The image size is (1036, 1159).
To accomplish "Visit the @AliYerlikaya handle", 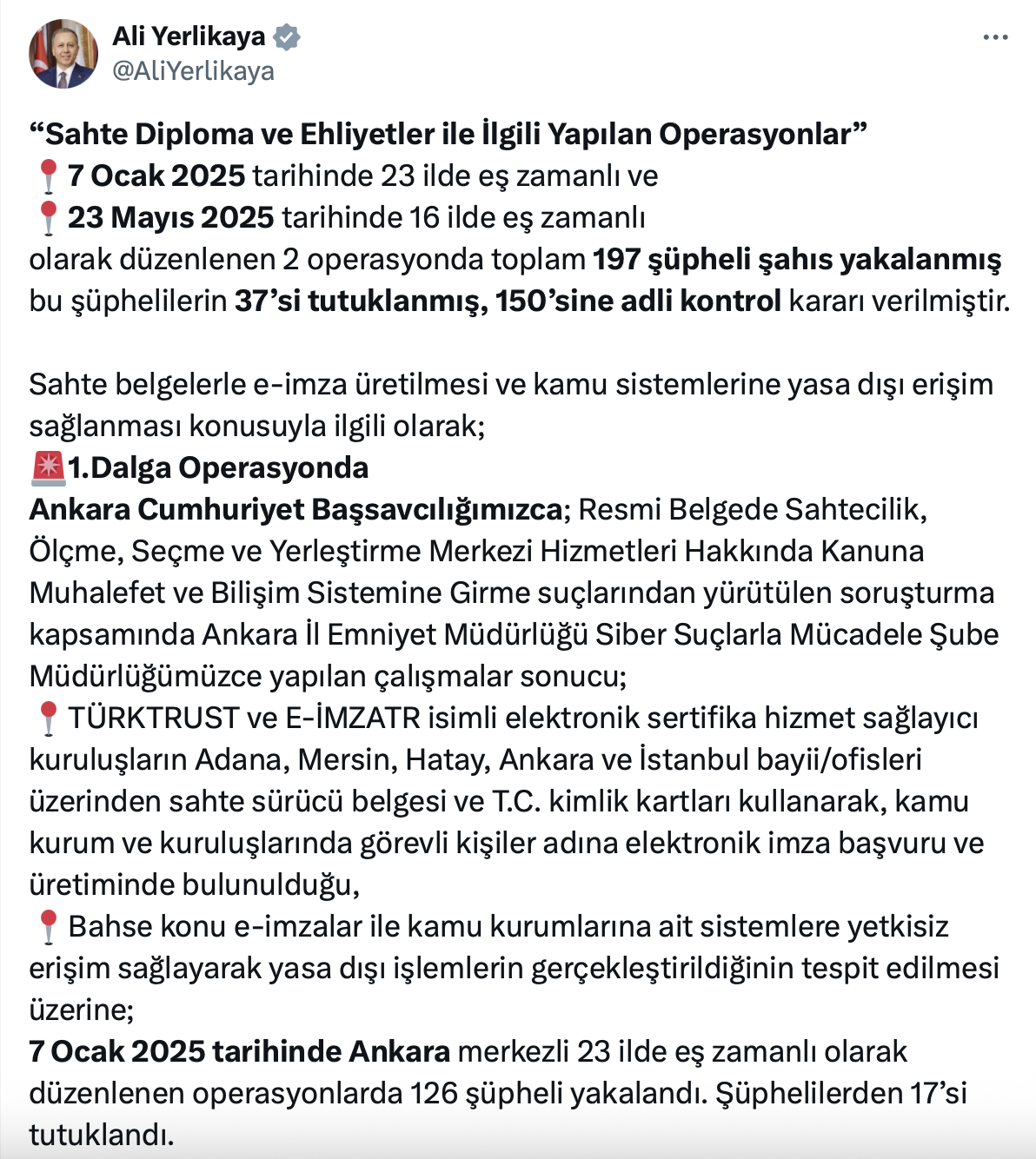I will [193, 71].
